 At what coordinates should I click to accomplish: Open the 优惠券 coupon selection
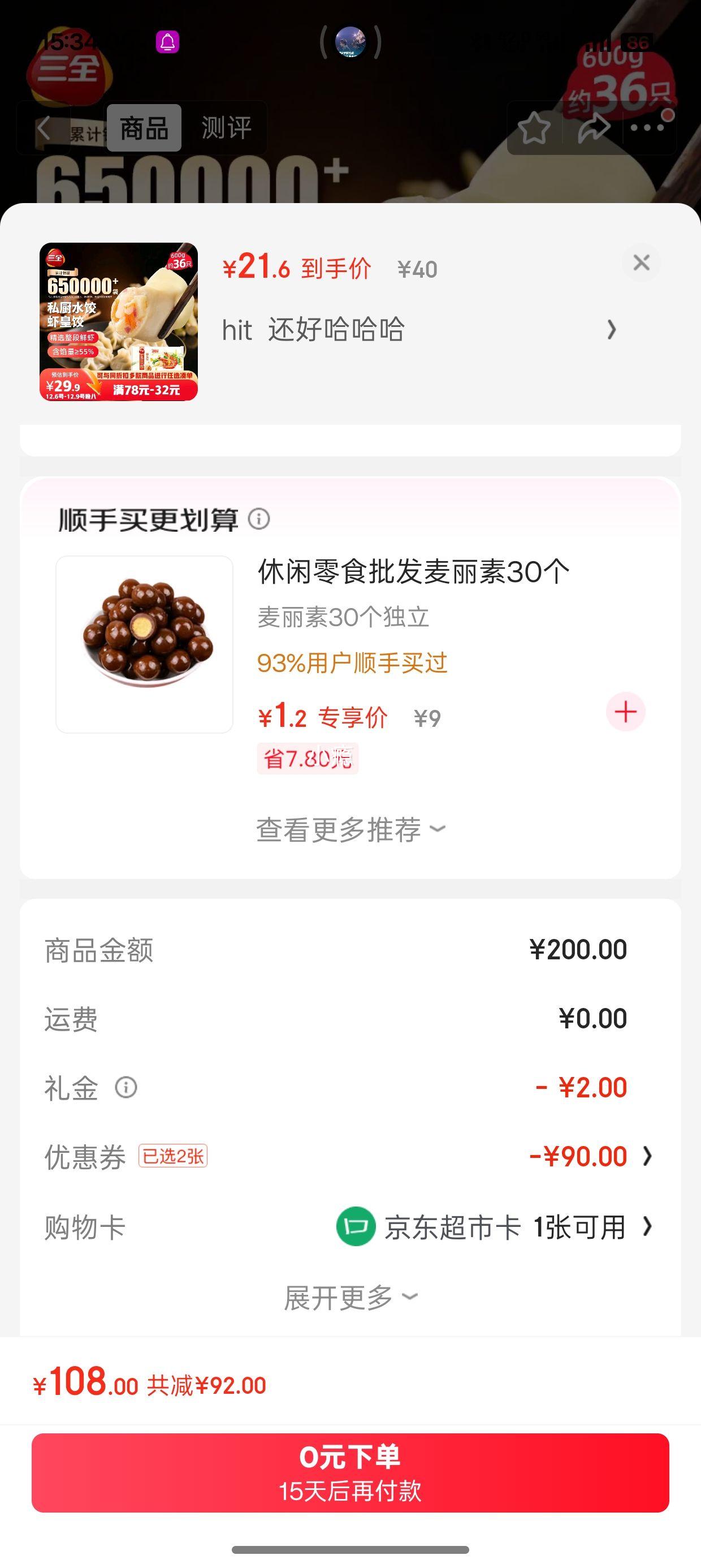[590, 1157]
